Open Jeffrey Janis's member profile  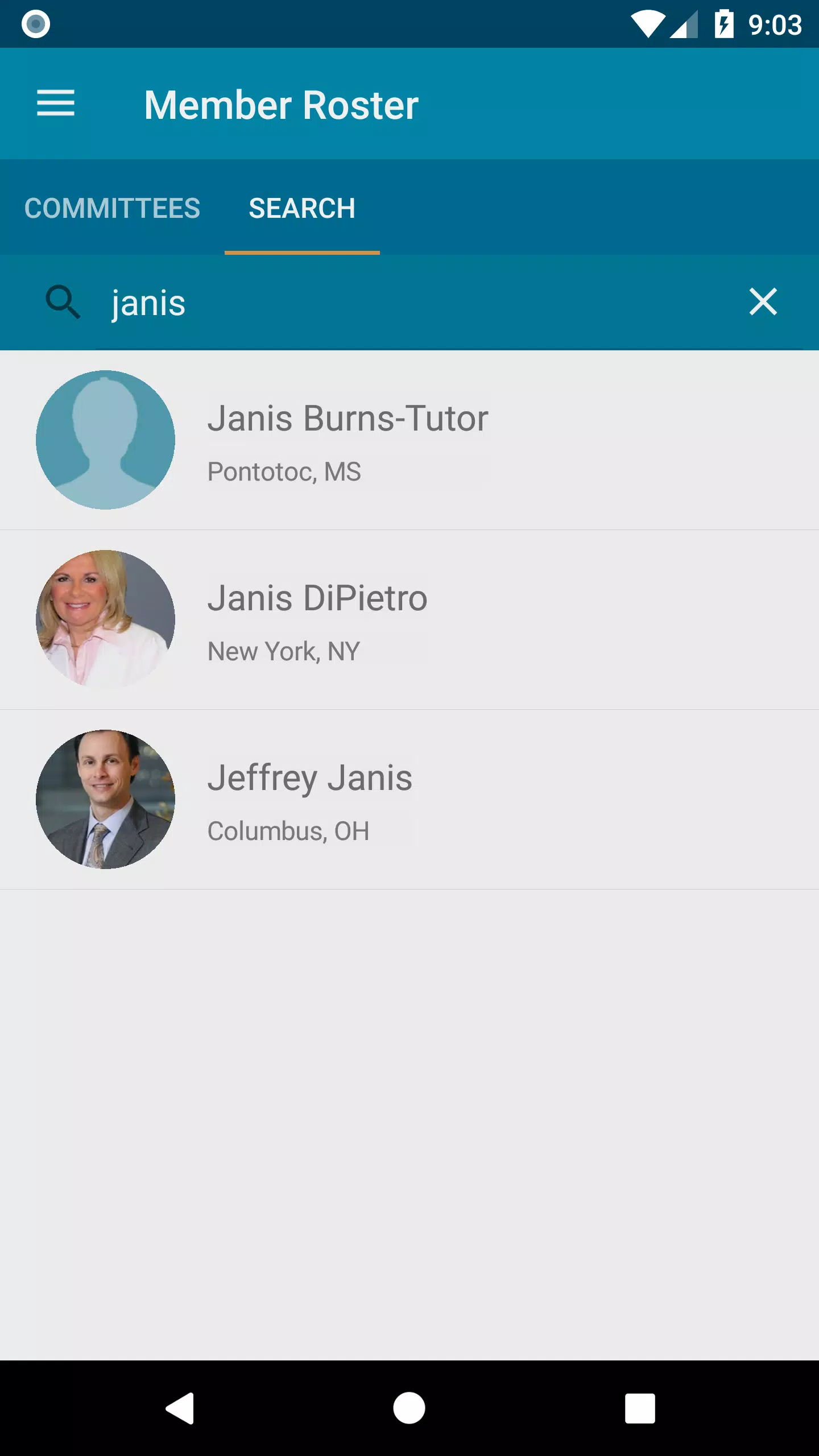click(409, 800)
